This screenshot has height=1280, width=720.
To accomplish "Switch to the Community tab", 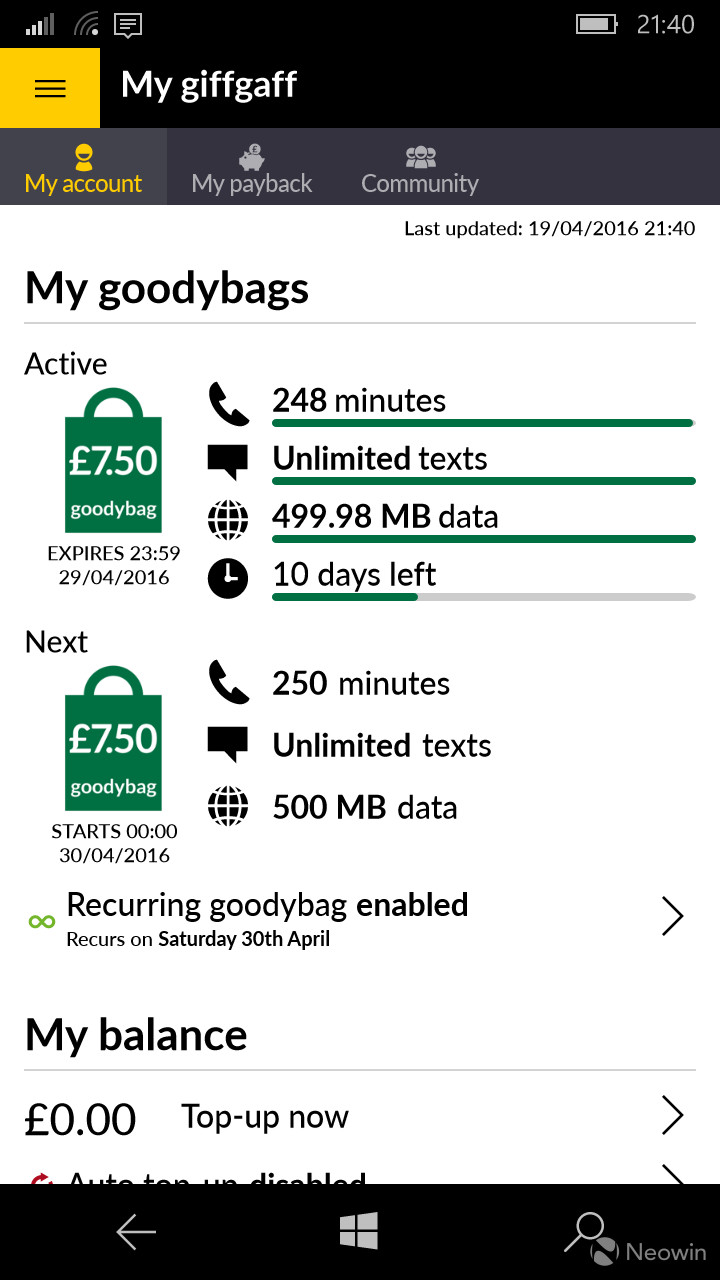I will [x=420, y=167].
